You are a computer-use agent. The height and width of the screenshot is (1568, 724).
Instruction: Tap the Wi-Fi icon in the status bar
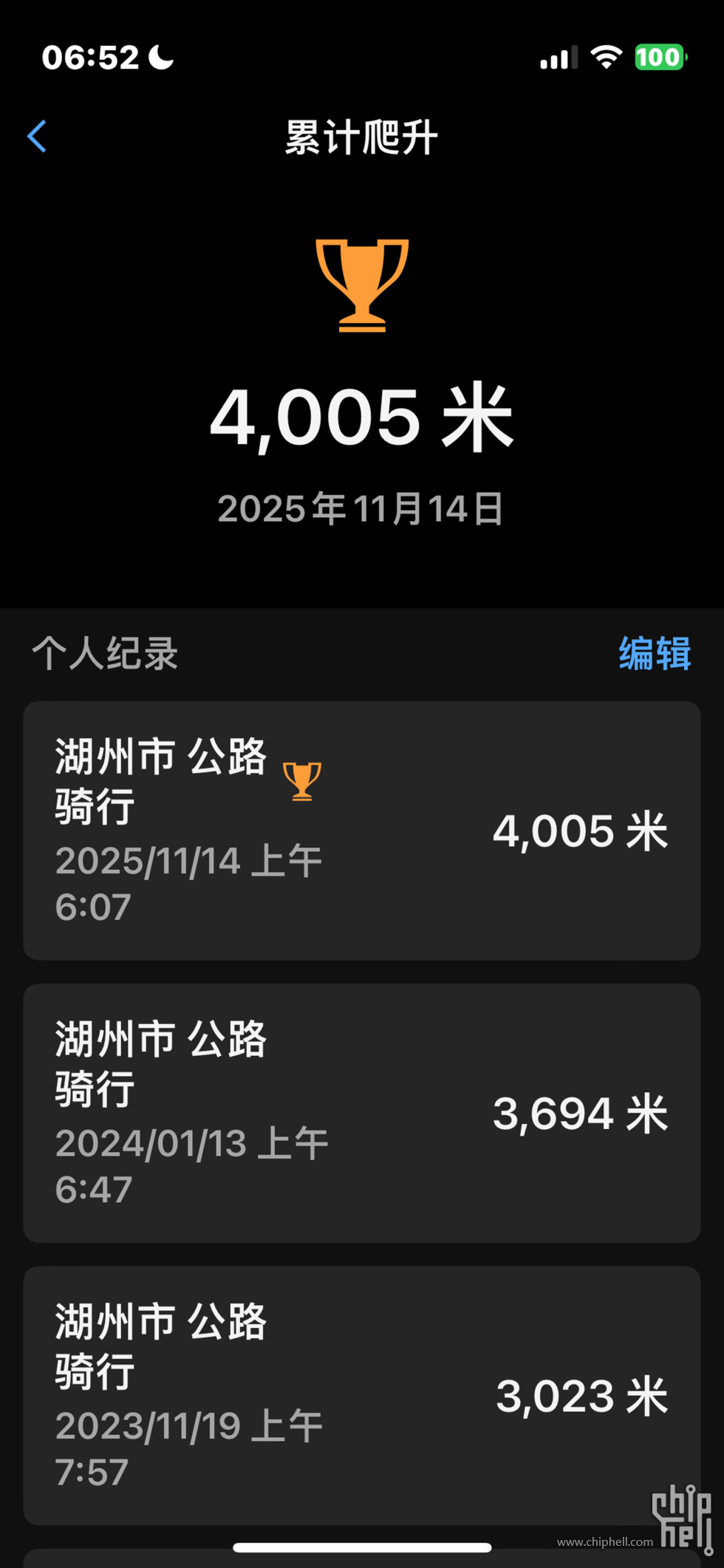click(606, 58)
